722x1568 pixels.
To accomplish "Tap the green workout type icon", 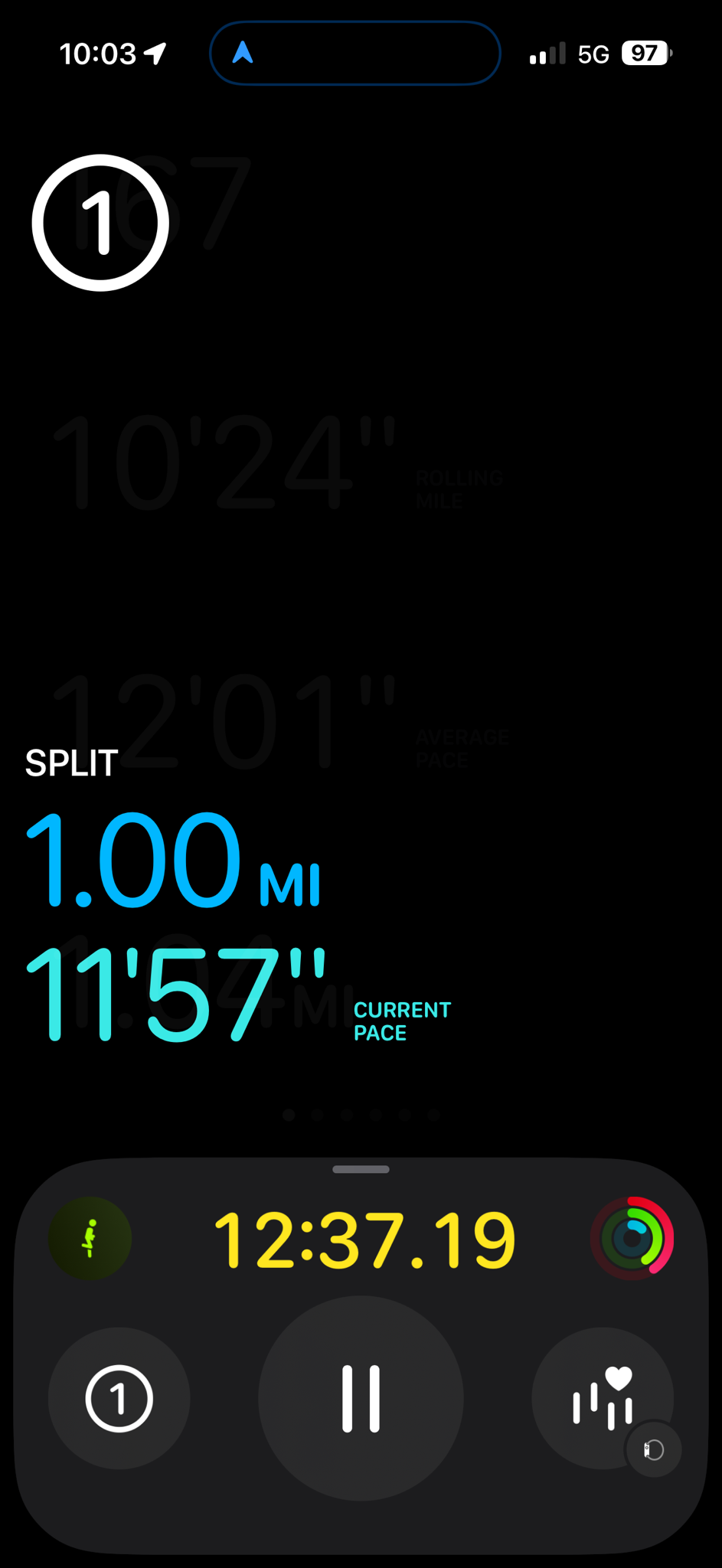I will (x=90, y=1238).
